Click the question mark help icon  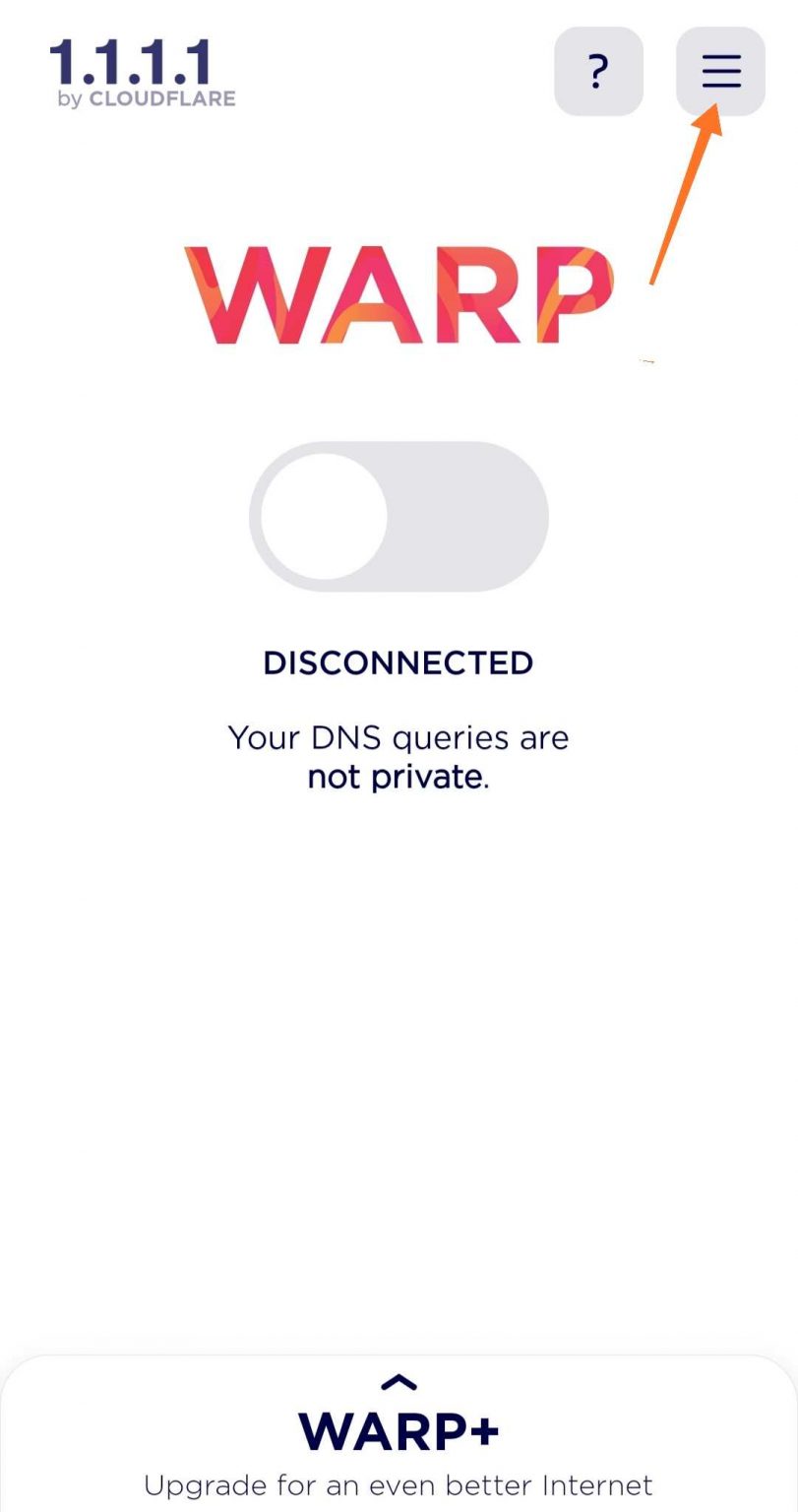click(598, 72)
